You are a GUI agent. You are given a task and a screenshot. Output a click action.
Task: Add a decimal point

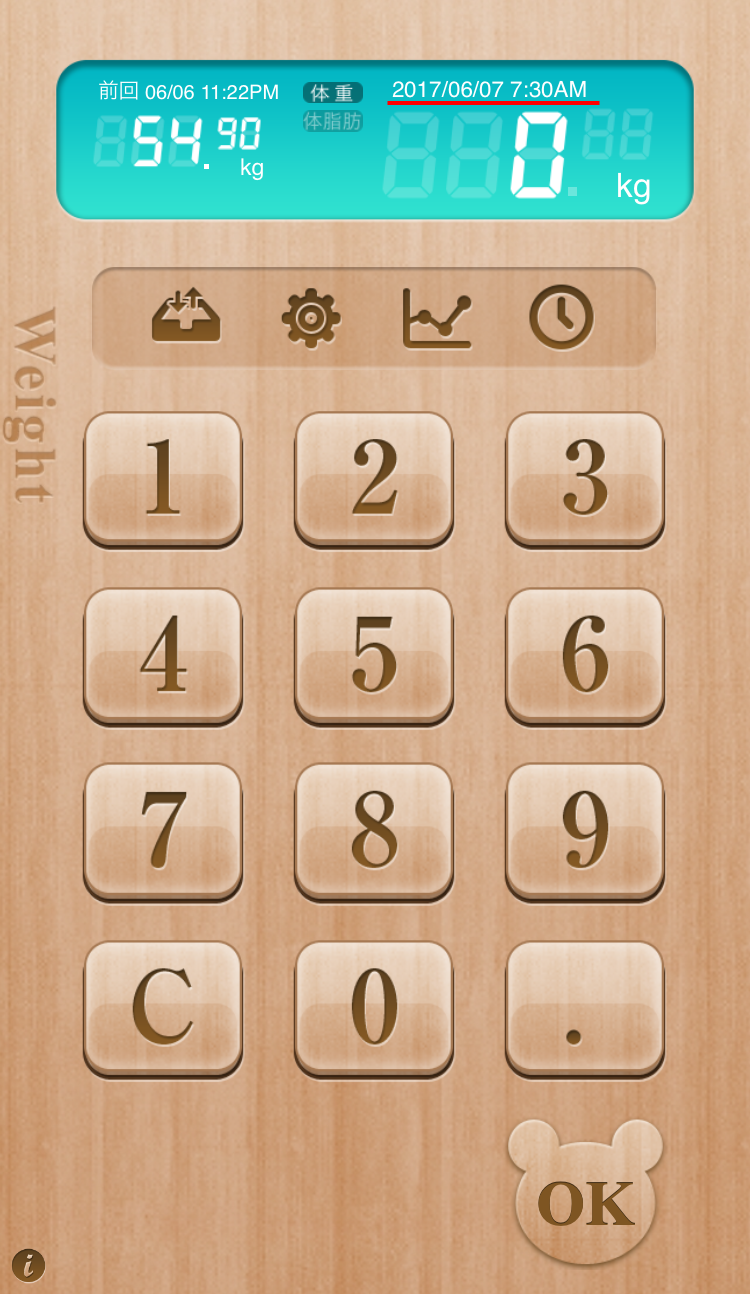point(585,1007)
